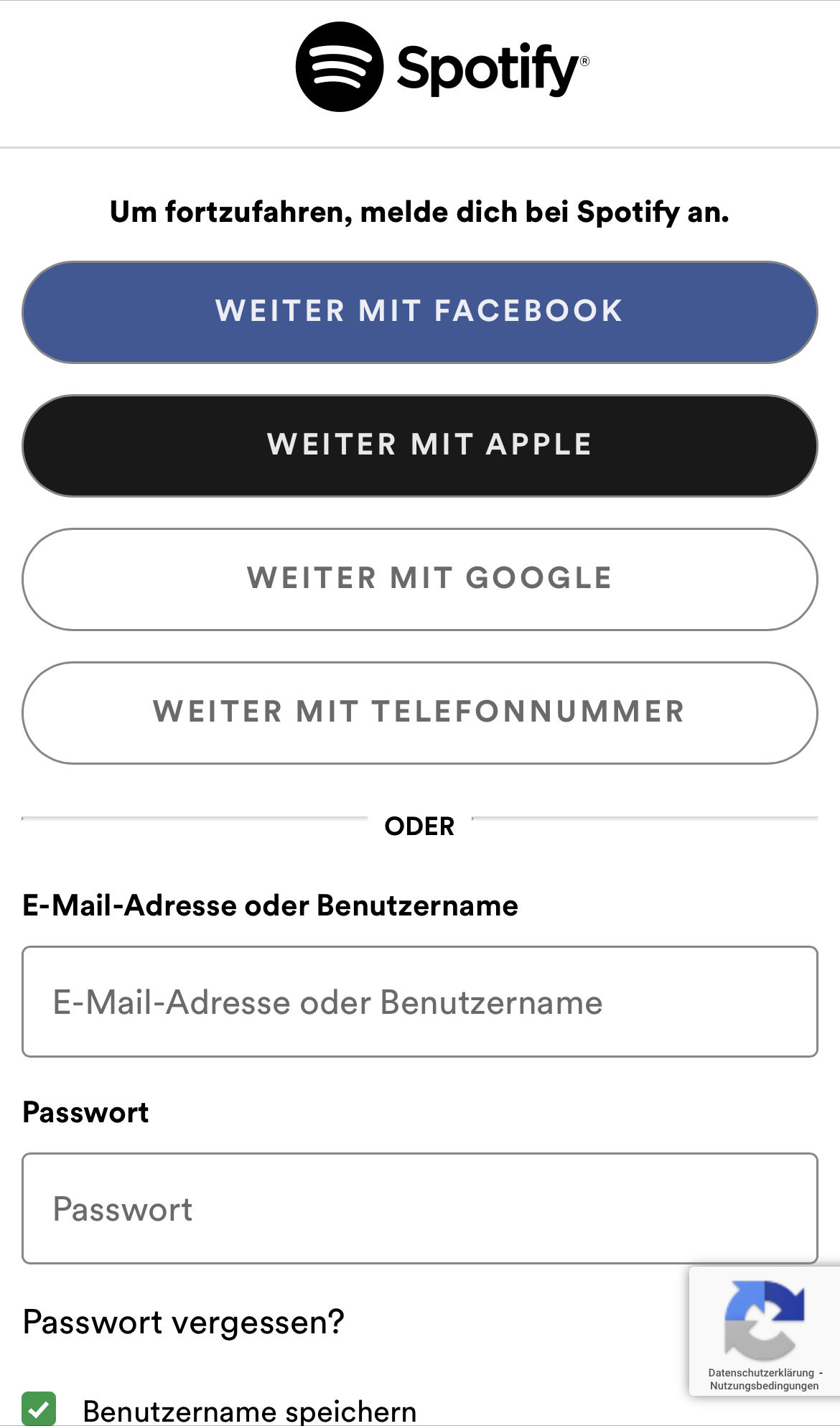Select Weiter mit Apple
This screenshot has height=1426, width=840.
tap(420, 445)
